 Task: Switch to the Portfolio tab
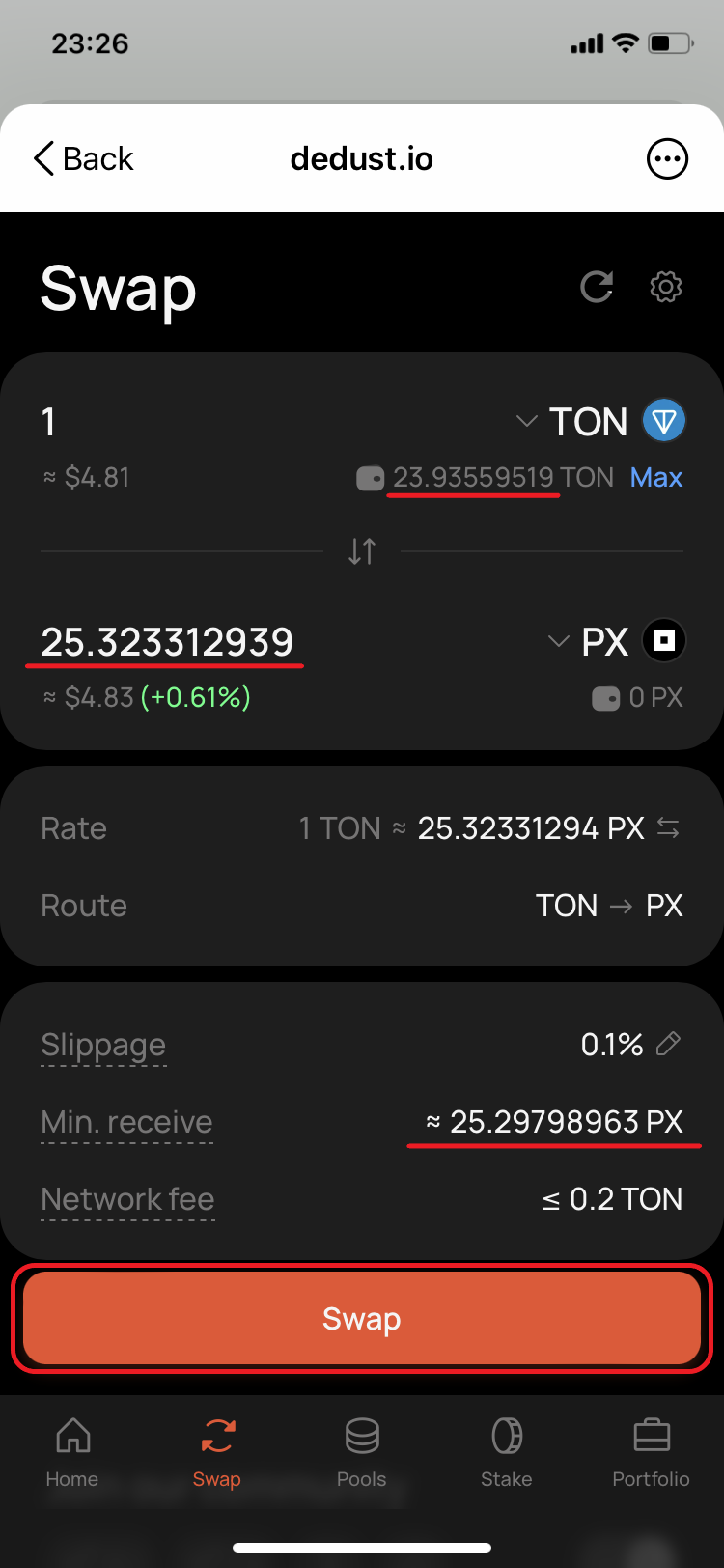tap(651, 1451)
